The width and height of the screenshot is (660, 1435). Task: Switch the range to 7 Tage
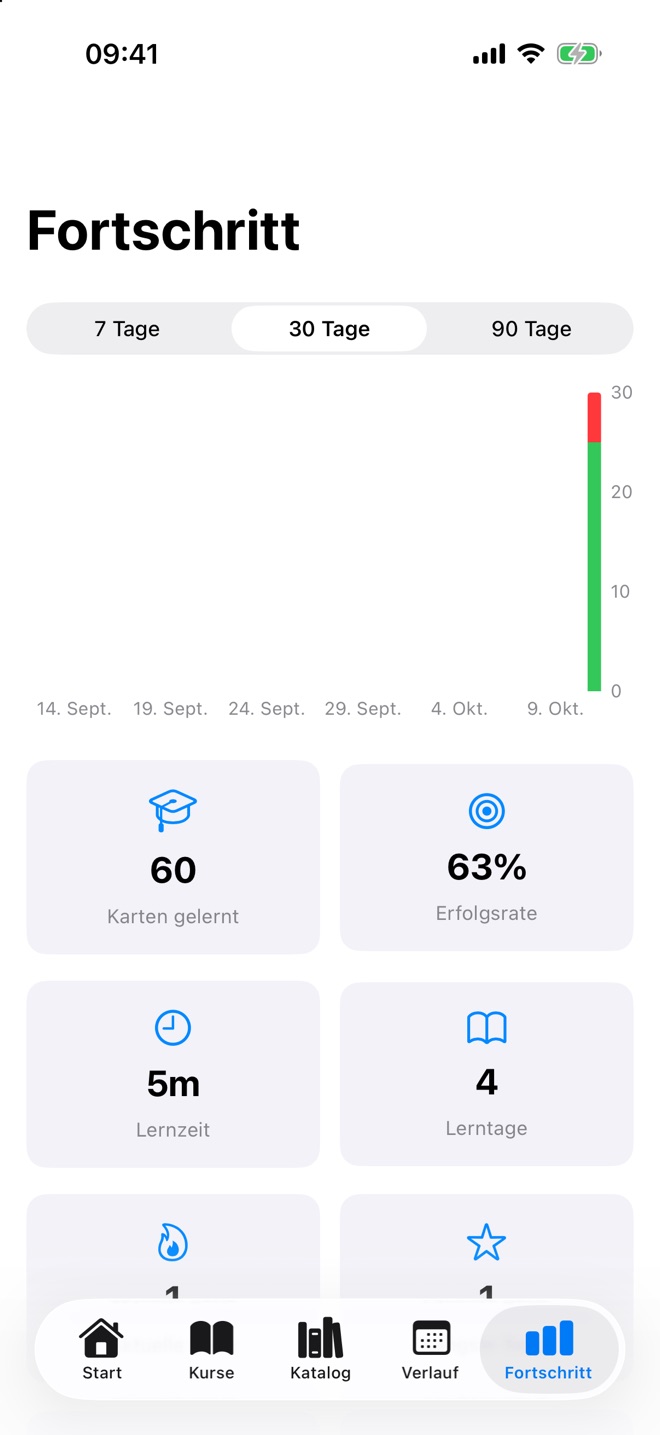point(128,329)
